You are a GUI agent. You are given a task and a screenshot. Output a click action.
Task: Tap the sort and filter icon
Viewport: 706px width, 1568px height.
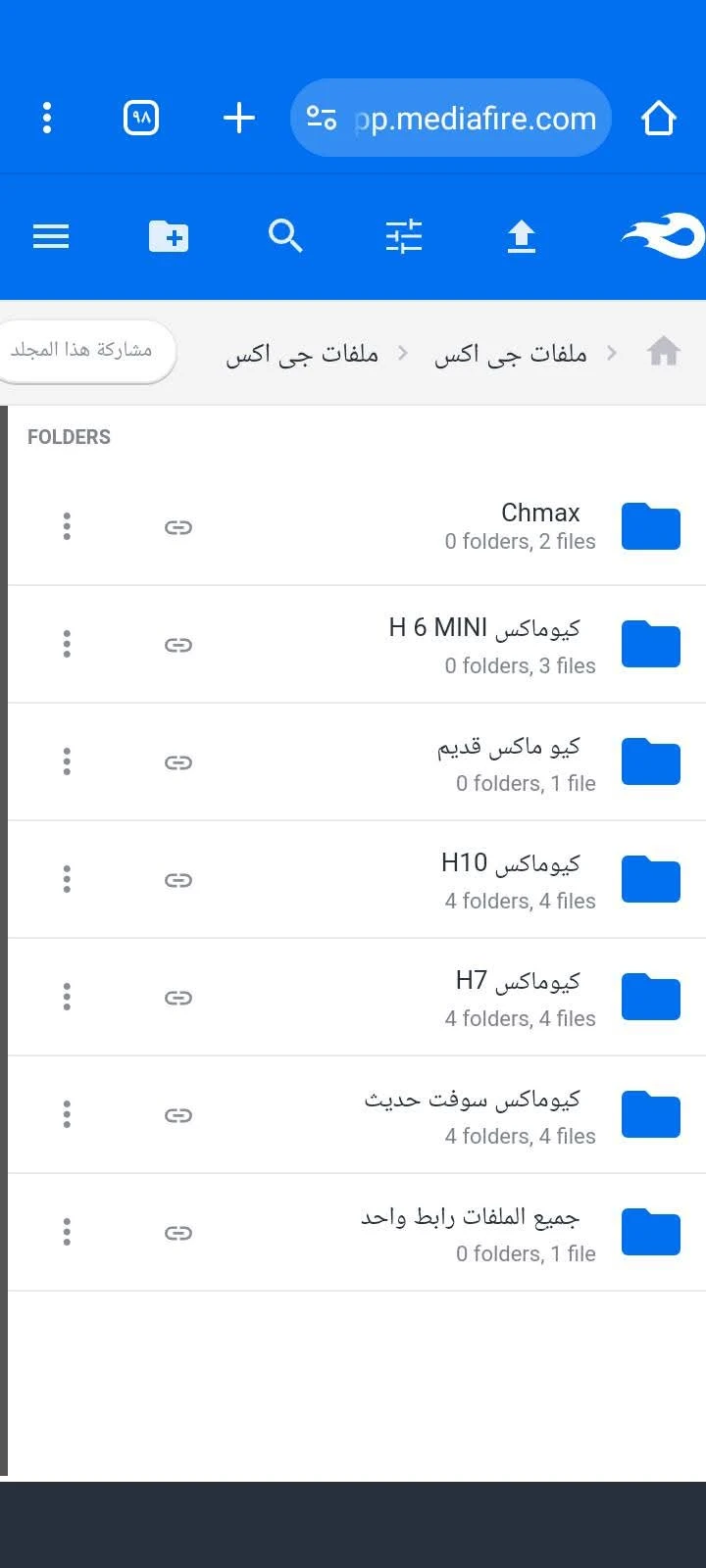(404, 236)
